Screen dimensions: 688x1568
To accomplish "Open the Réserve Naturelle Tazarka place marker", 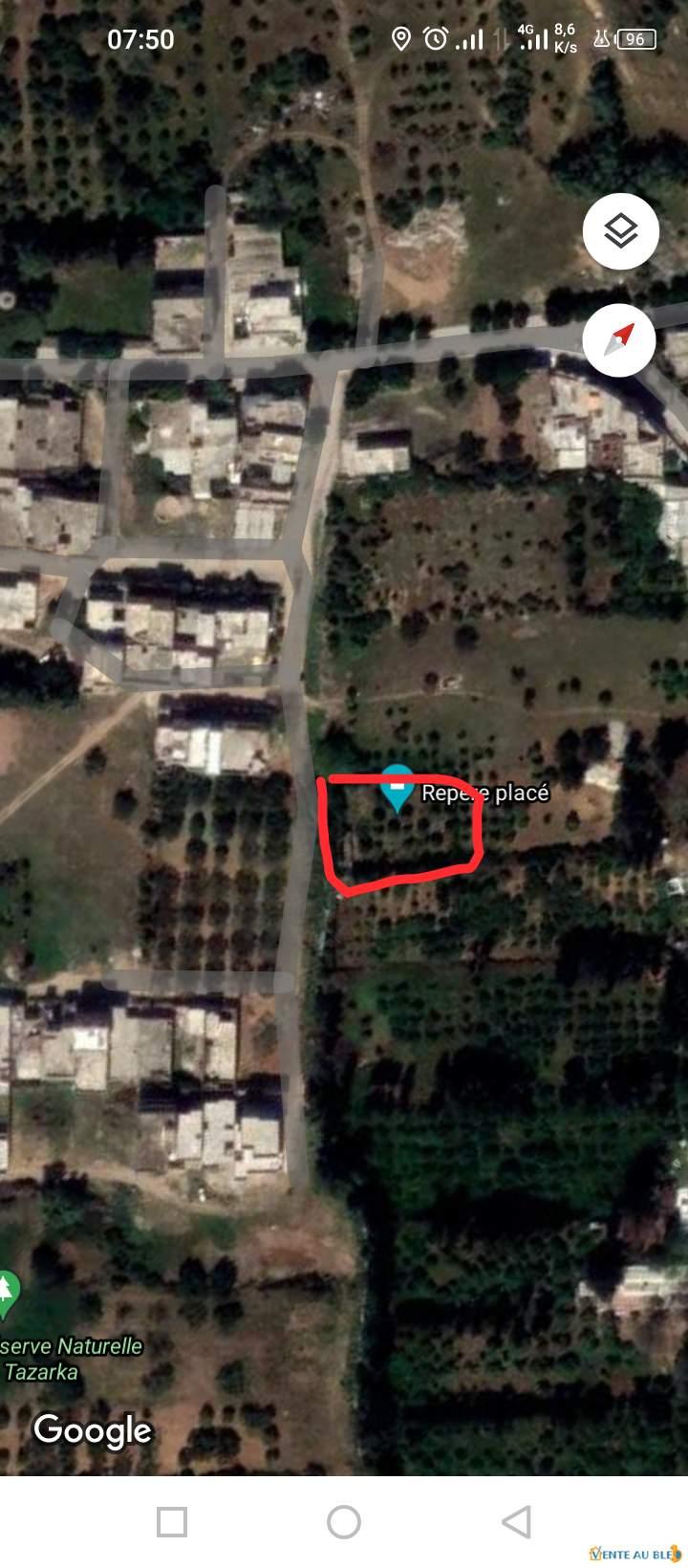I will point(8,1291).
